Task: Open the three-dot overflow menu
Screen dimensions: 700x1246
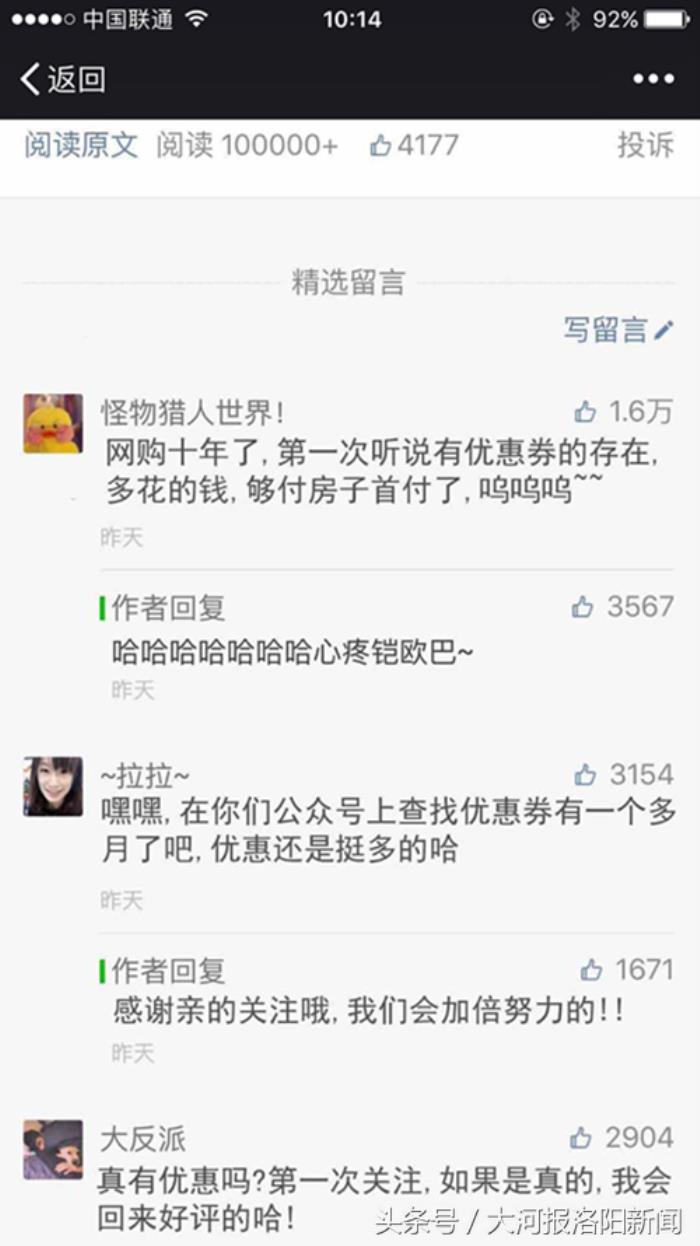Action: [x=653, y=79]
